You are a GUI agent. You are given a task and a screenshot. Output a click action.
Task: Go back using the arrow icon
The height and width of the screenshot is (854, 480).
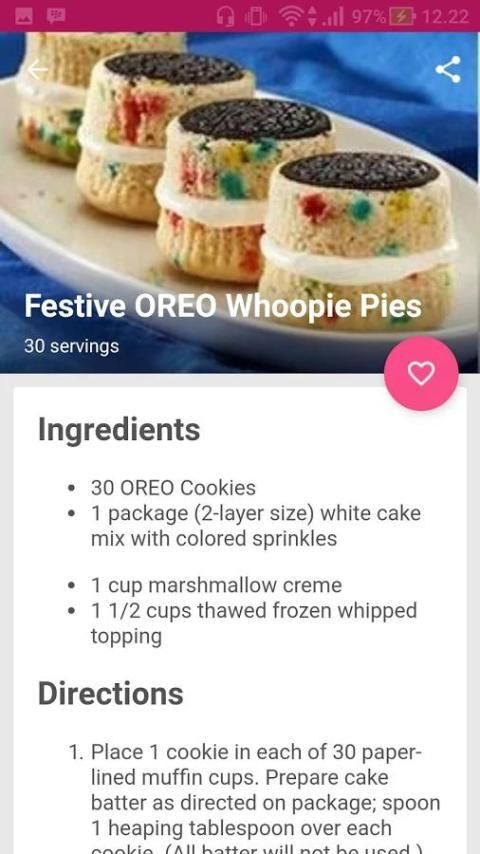[x=38, y=70]
